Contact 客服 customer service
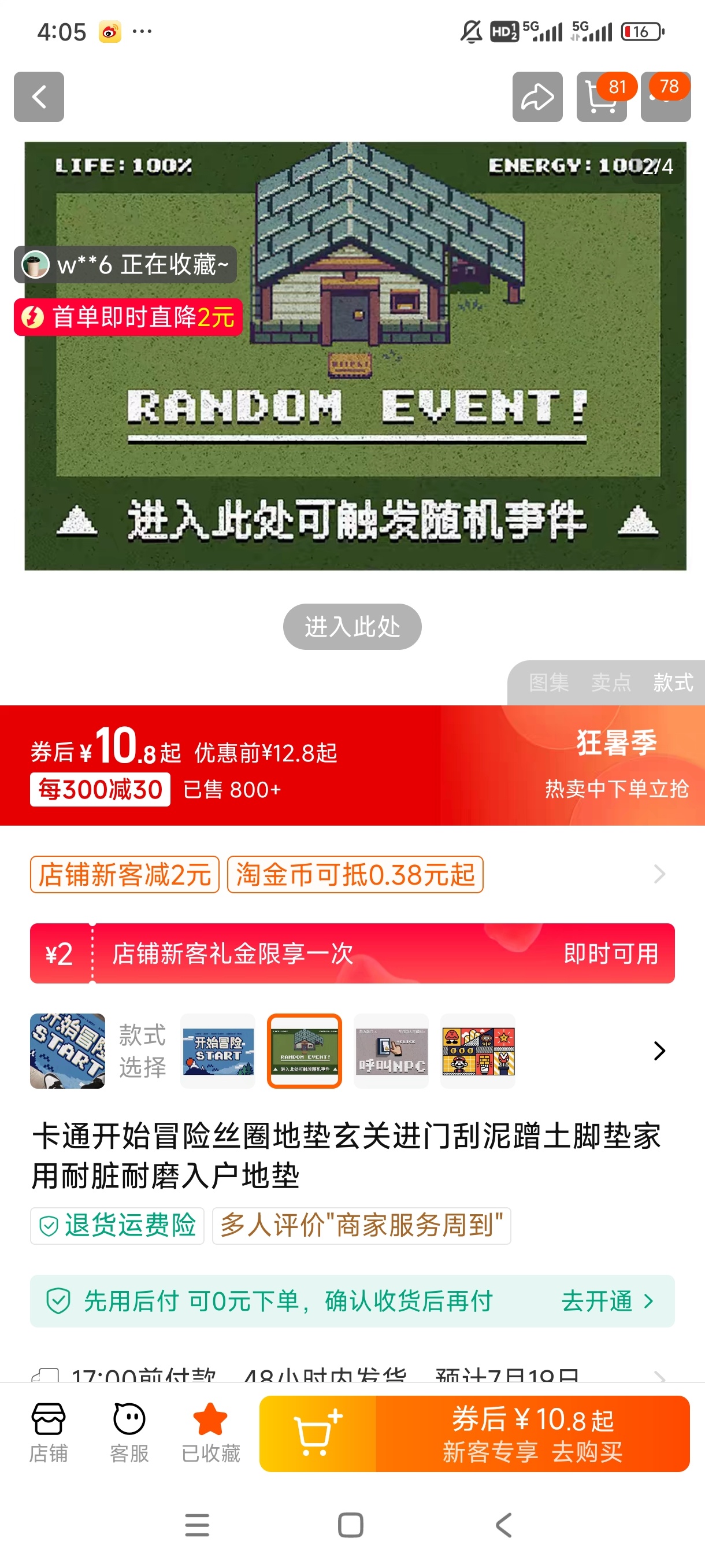 (x=129, y=1433)
